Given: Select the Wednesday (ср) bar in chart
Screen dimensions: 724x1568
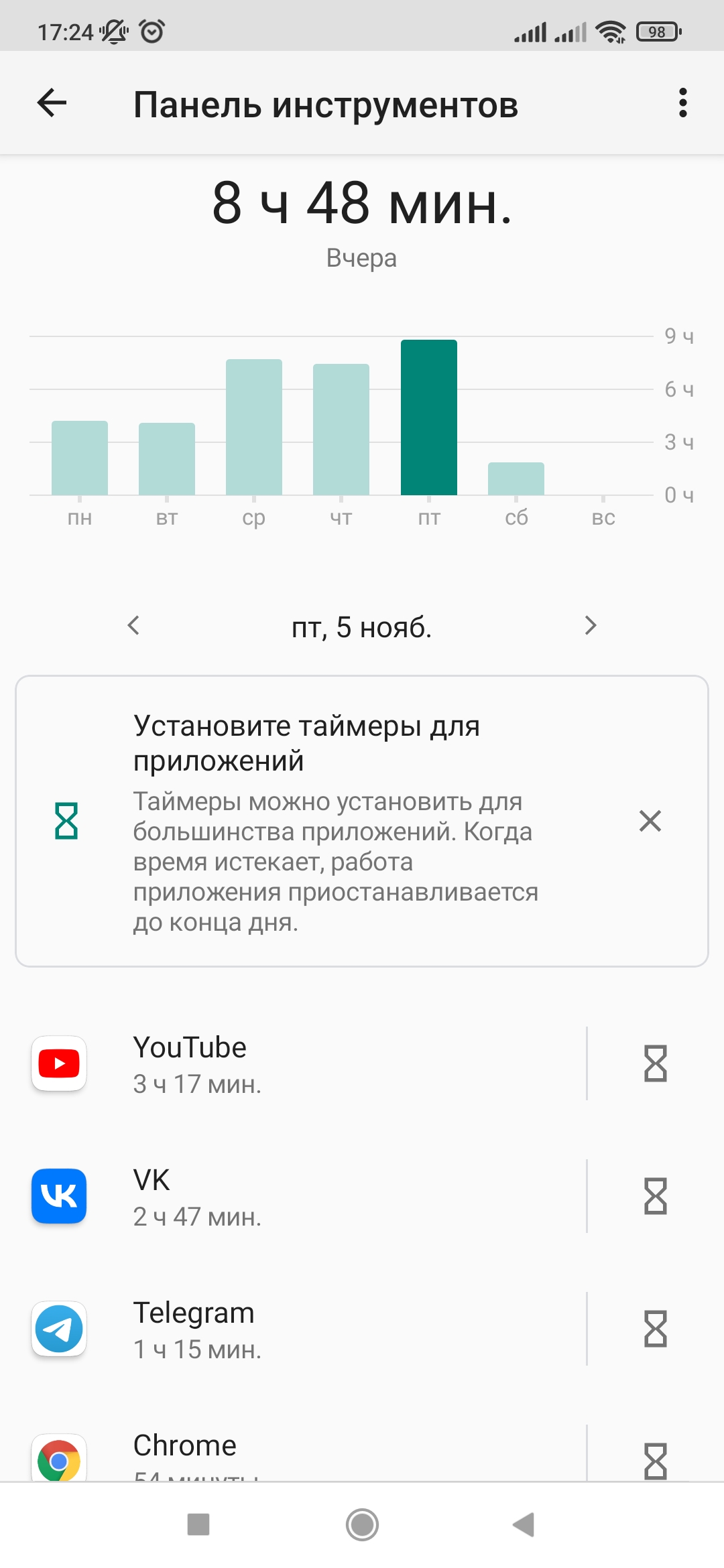Looking at the screenshot, I should point(254,428).
